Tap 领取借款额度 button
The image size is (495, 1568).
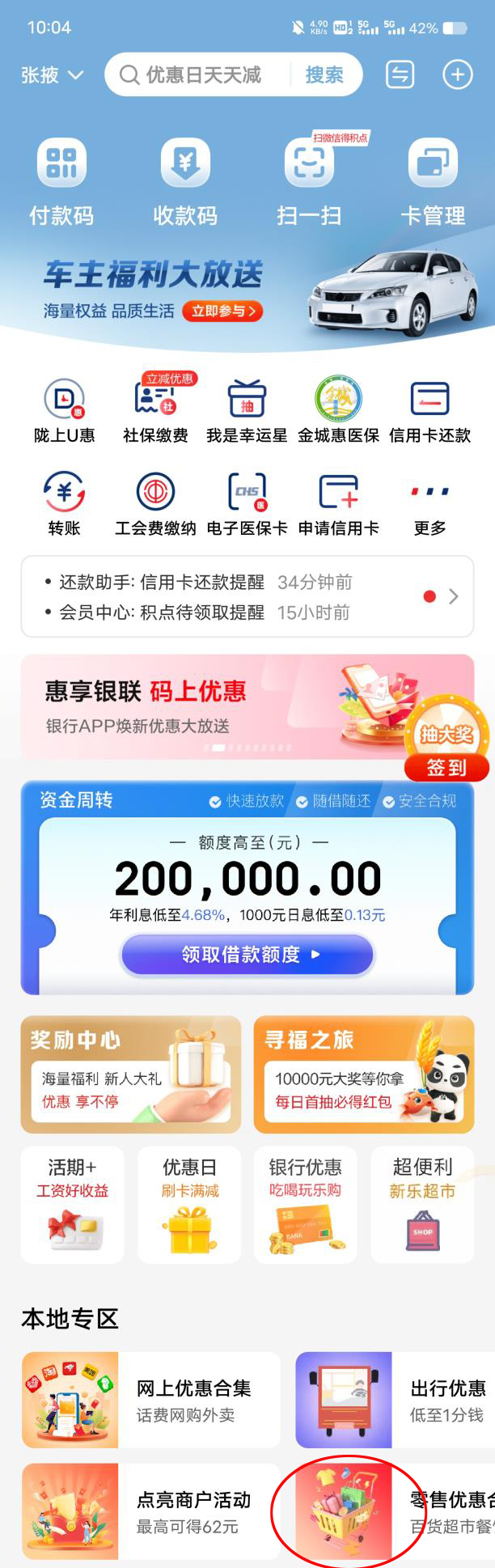pyautogui.click(x=247, y=955)
